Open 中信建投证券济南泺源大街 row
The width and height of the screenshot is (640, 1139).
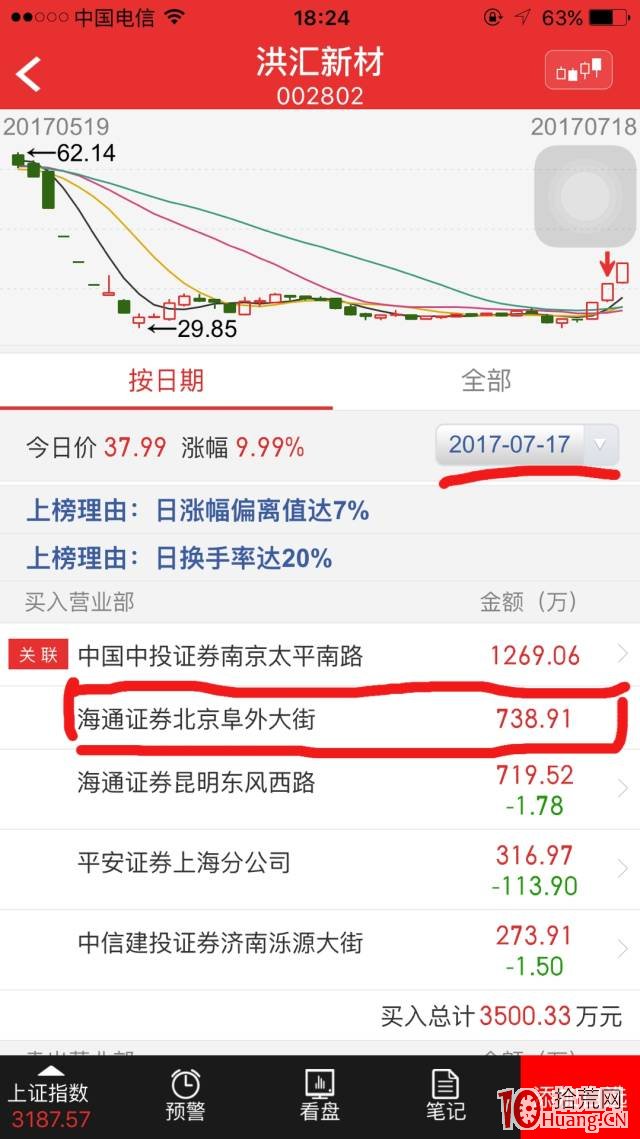pos(320,949)
